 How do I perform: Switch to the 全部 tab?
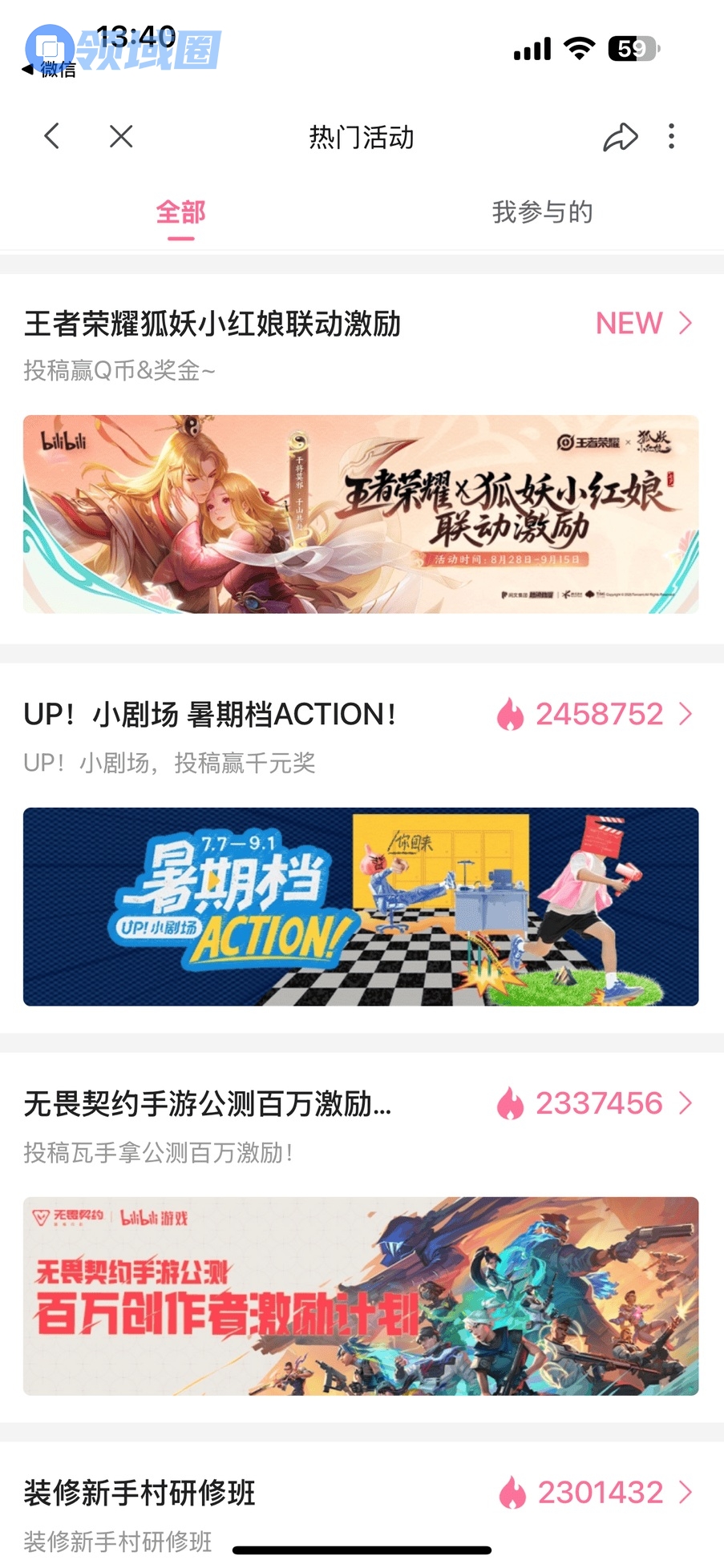pos(181,213)
